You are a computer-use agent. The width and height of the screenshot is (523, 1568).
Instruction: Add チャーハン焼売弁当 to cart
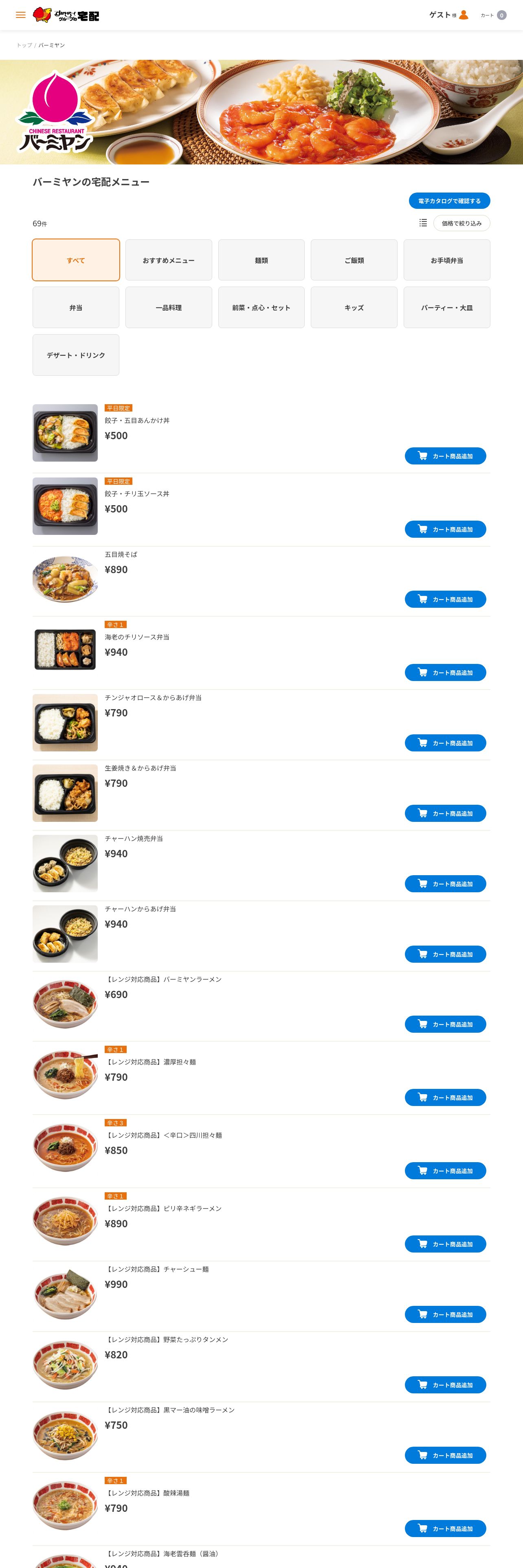445,884
